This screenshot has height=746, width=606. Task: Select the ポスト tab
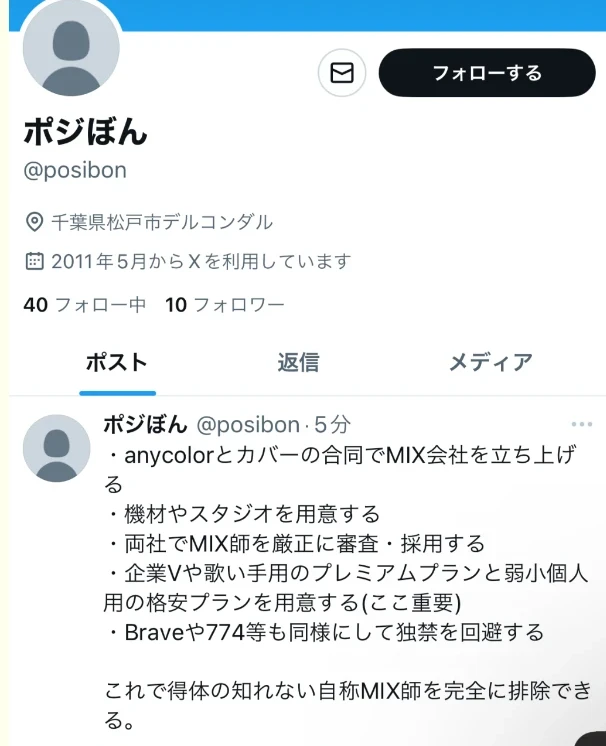point(116,362)
